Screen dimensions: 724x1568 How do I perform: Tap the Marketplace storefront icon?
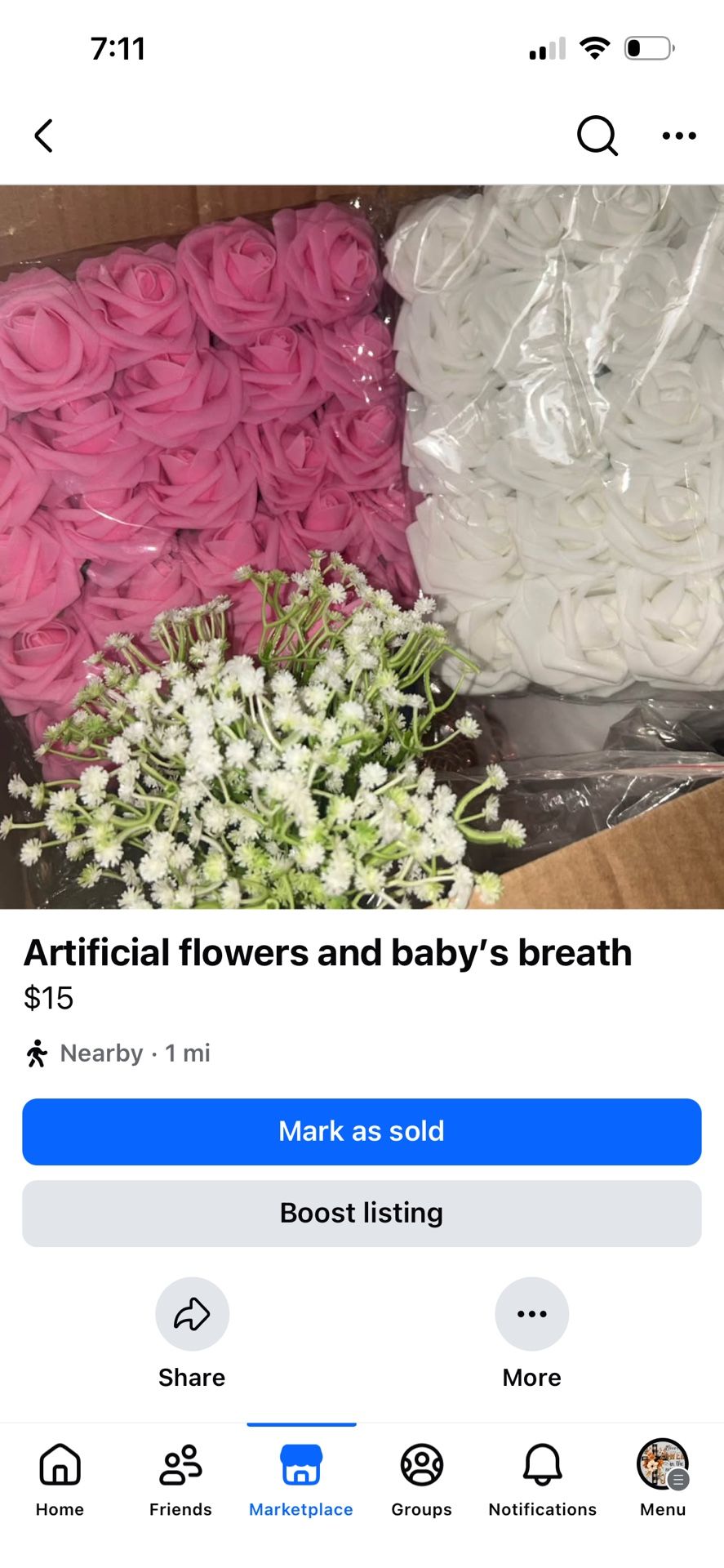click(x=301, y=1464)
